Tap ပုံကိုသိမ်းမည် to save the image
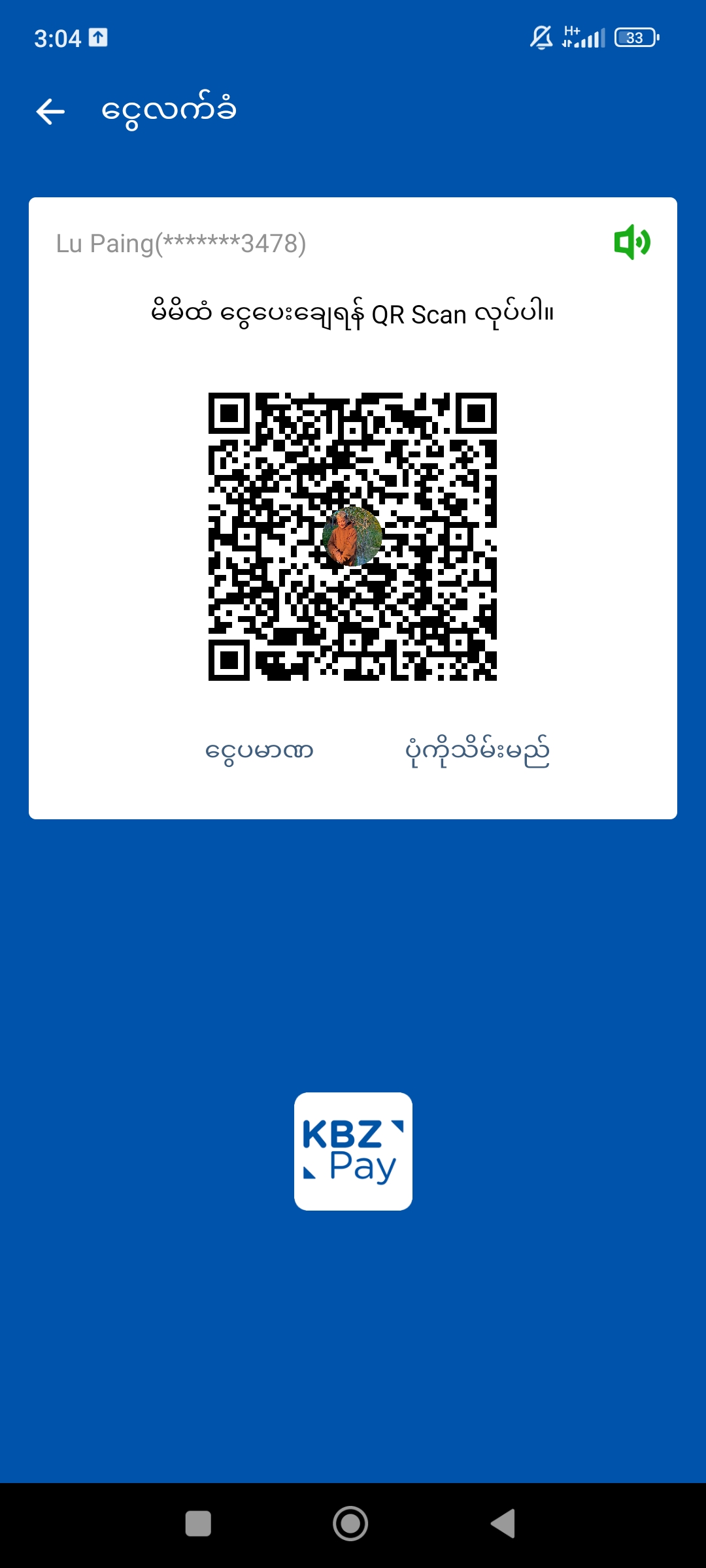706x1568 pixels. tap(477, 751)
